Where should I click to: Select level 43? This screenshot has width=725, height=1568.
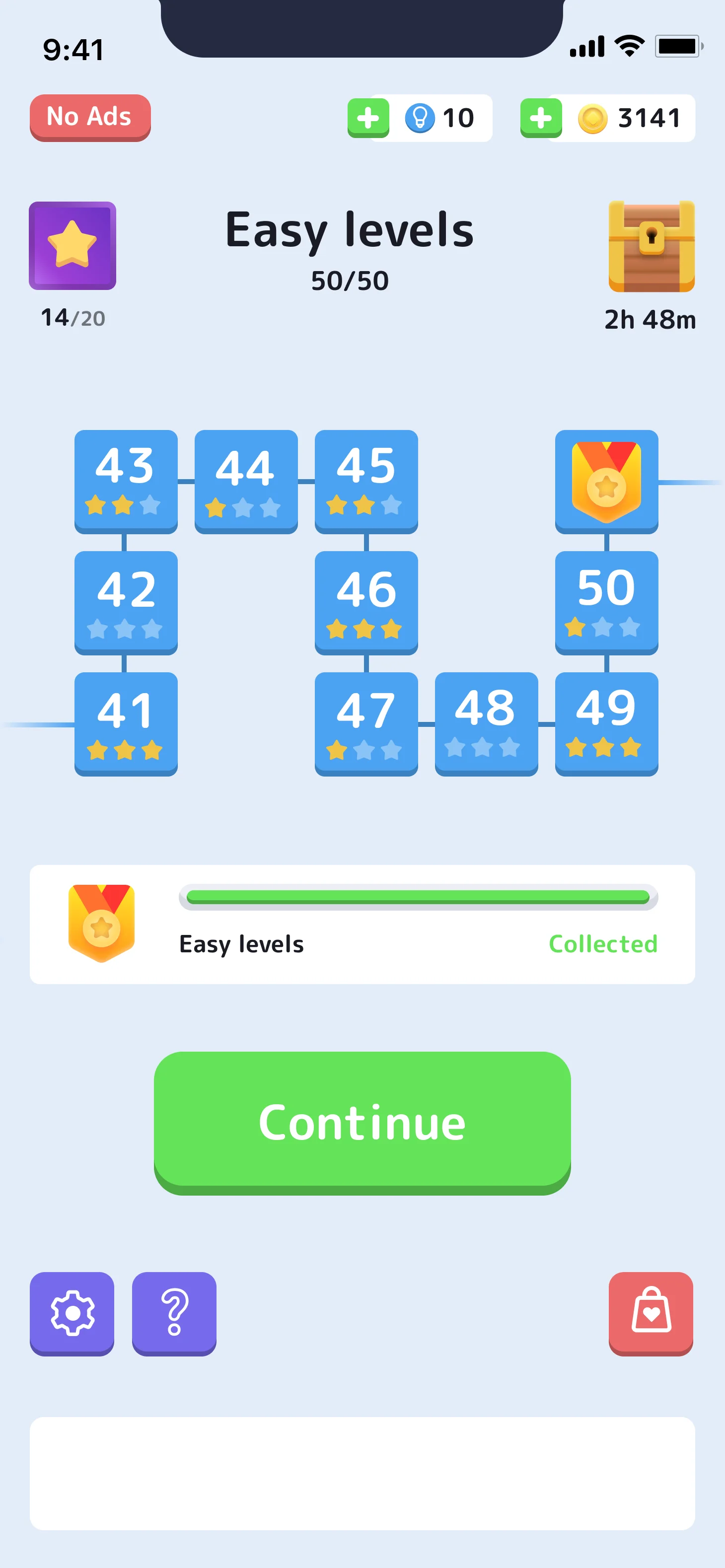[x=126, y=481]
